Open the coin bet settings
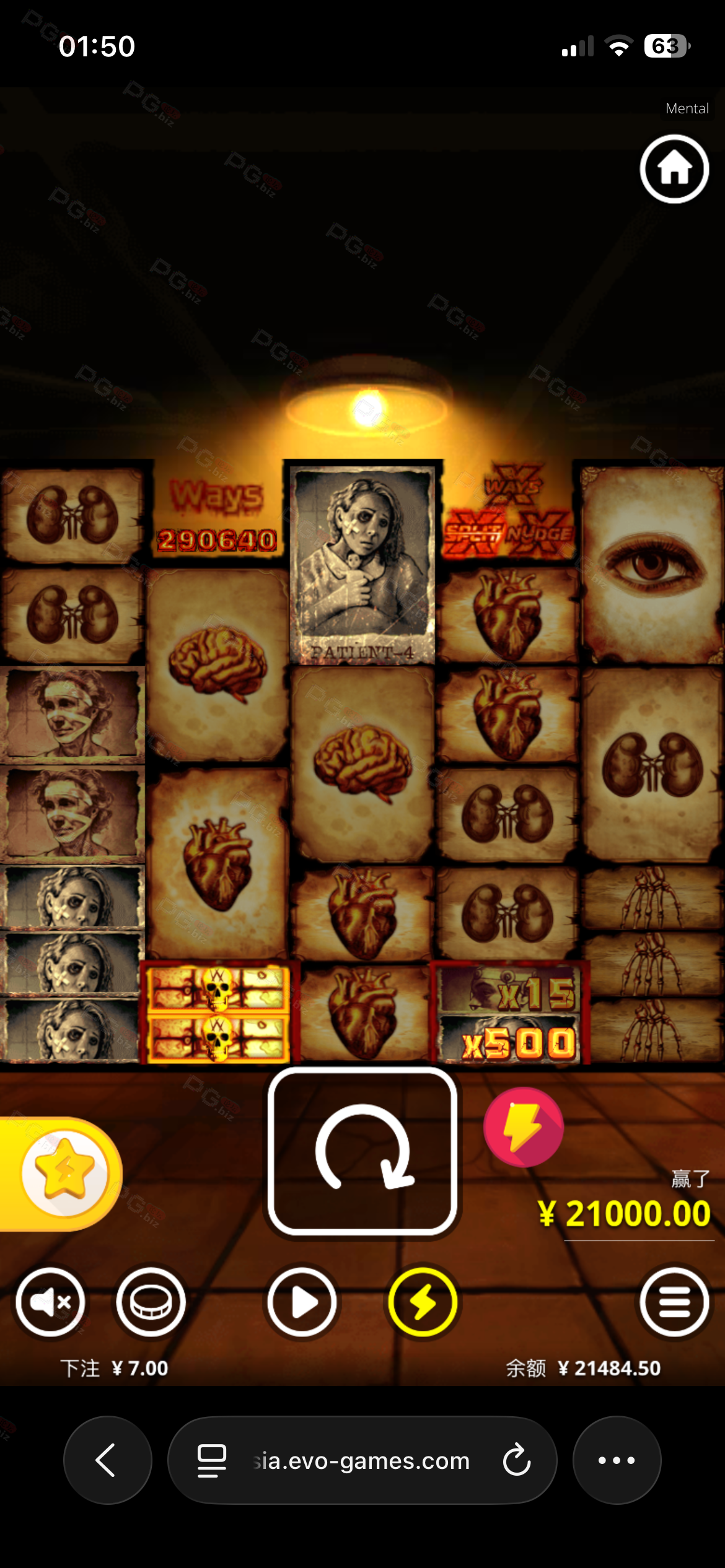The image size is (725, 1568). 151,1302
